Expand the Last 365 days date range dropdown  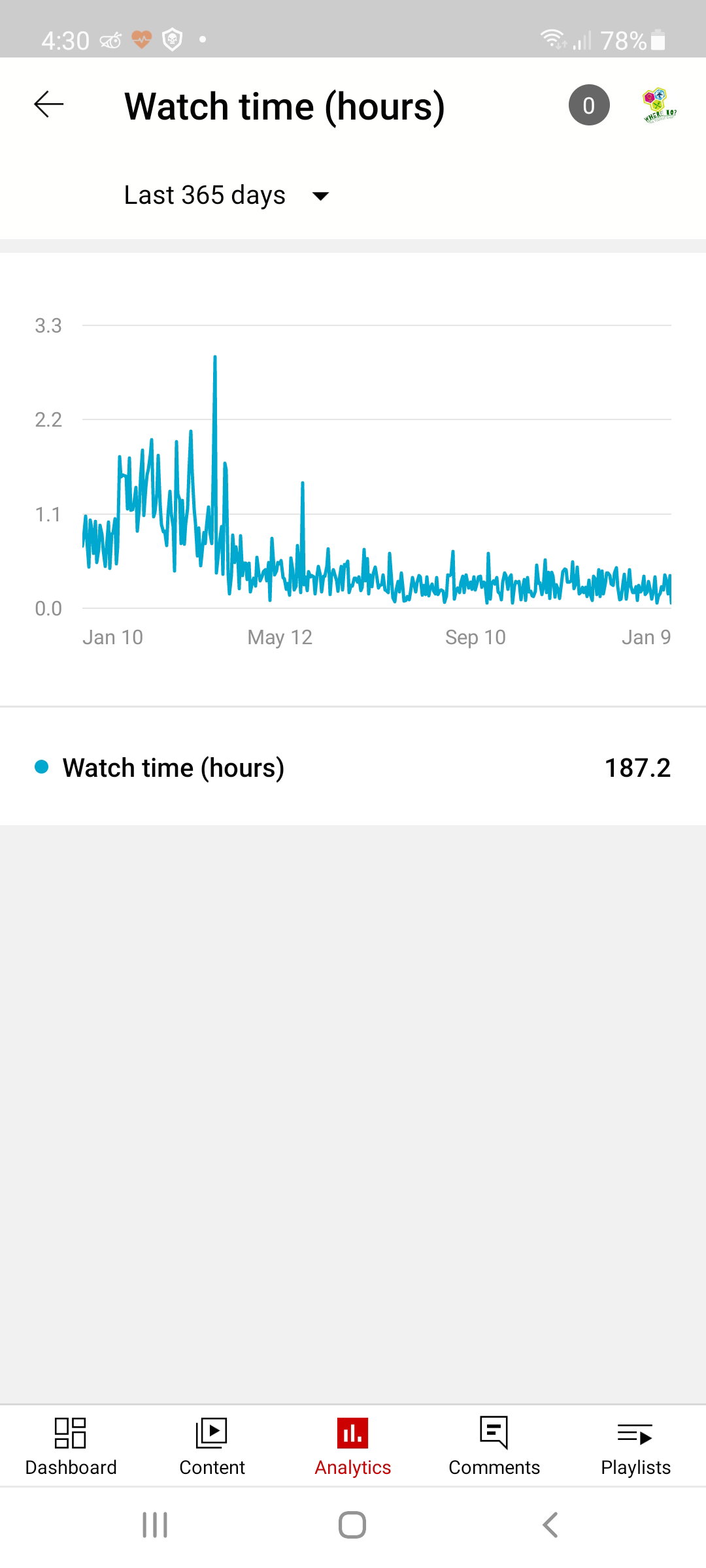coord(227,195)
